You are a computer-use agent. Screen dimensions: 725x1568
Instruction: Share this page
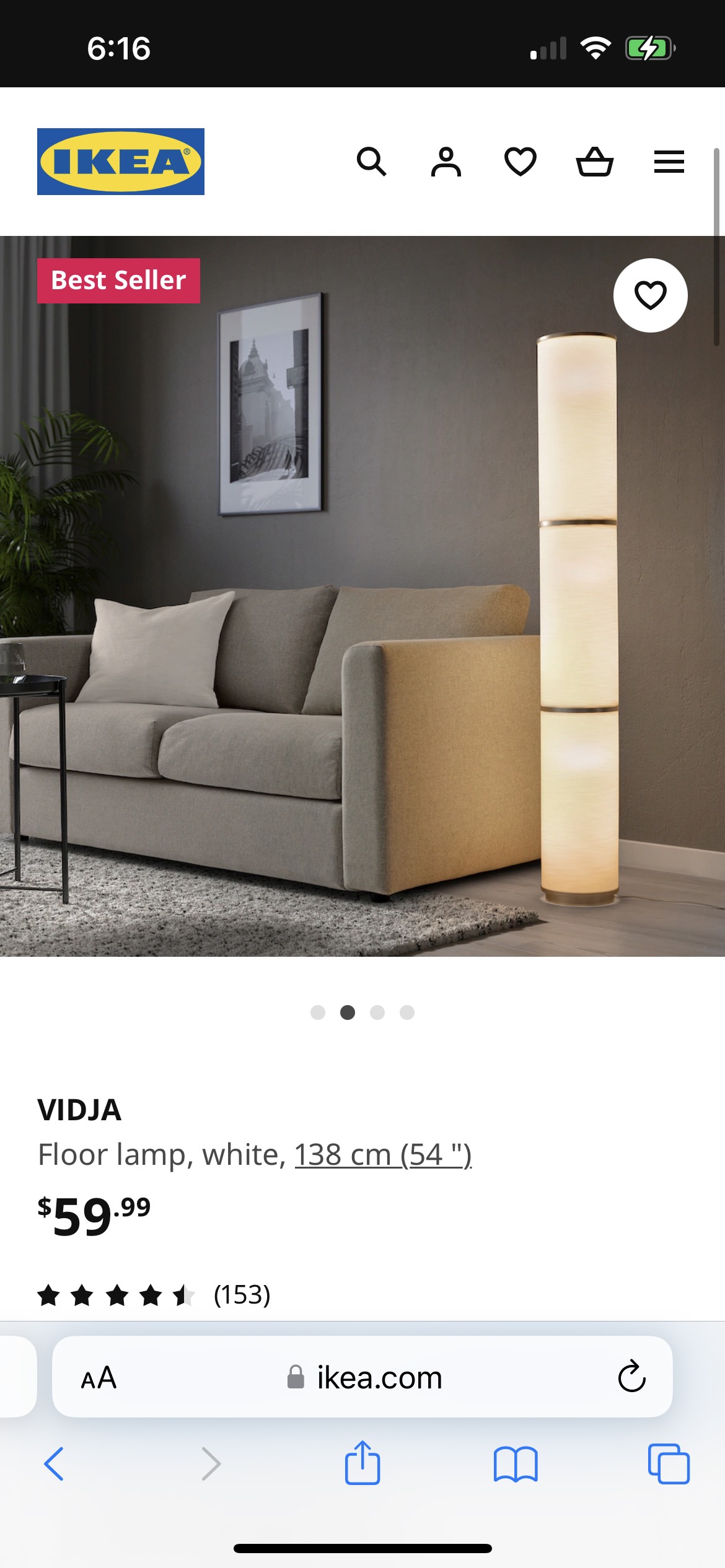(362, 1463)
